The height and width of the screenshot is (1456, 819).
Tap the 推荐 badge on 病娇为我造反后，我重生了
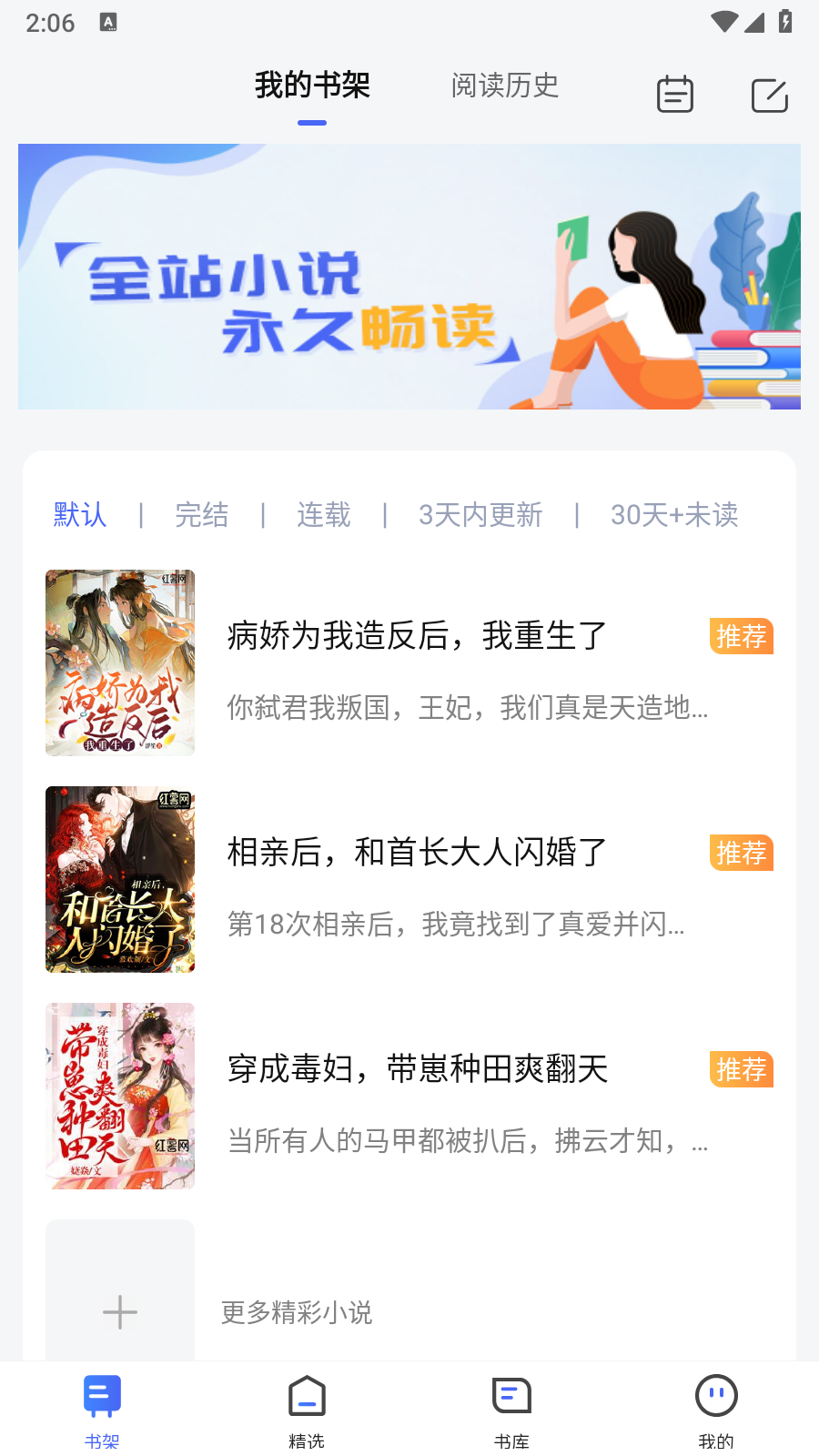coord(741,636)
